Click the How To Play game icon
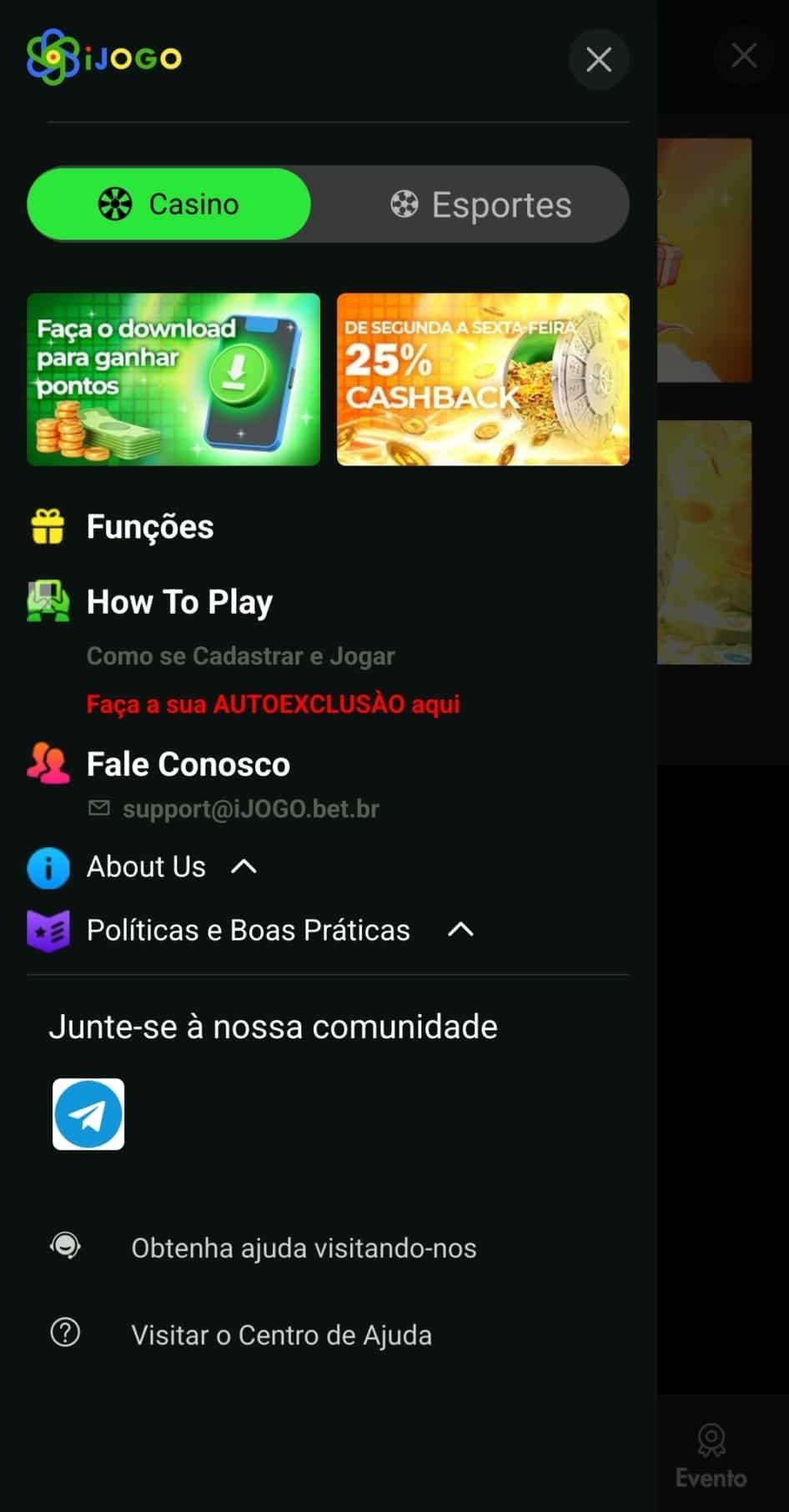Image resolution: width=789 pixels, height=1512 pixels. (x=48, y=602)
